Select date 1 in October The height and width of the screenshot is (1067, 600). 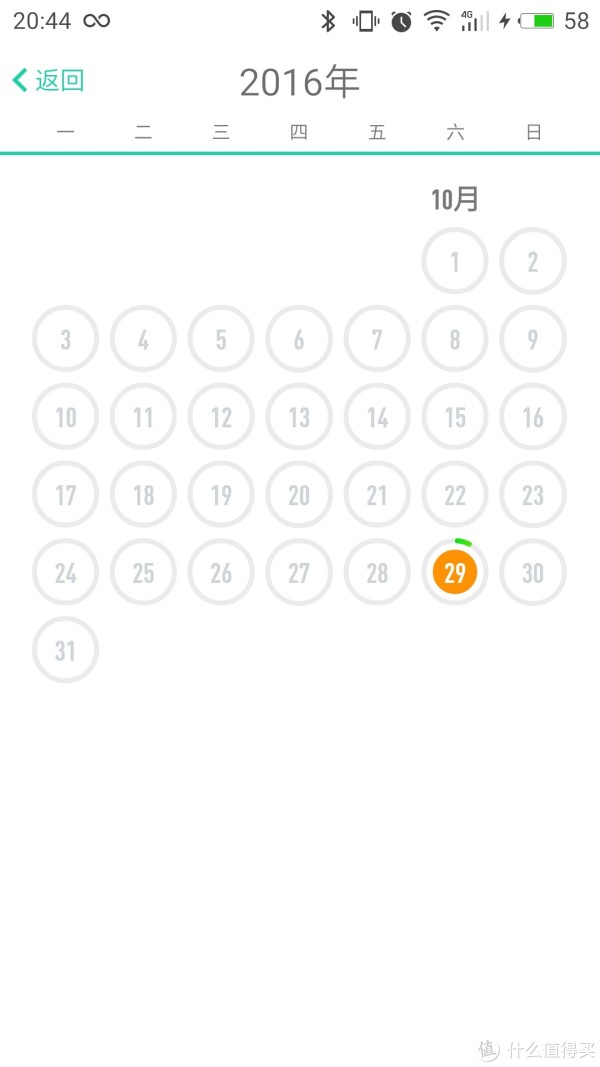455,261
